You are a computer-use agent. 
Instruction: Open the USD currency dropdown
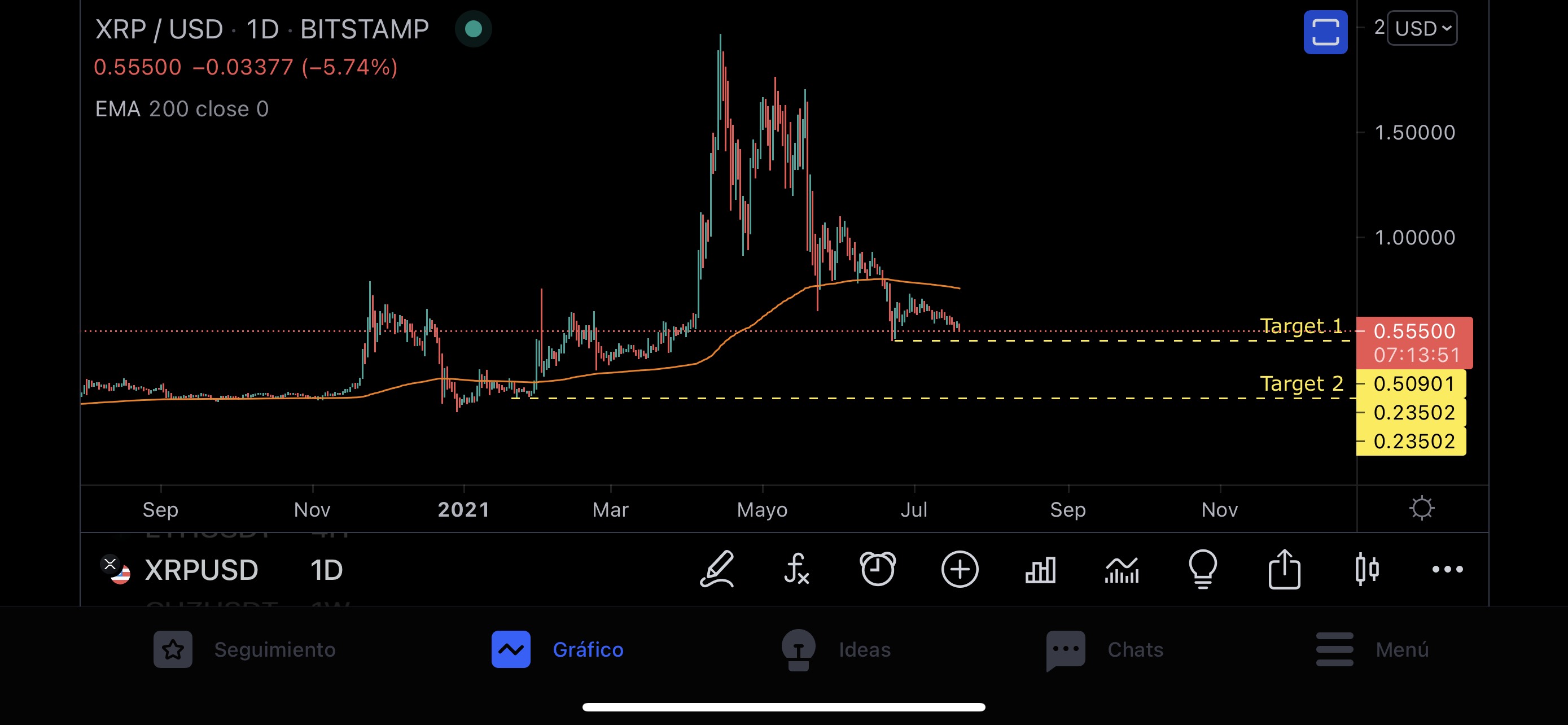pyautogui.click(x=1422, y=29)
